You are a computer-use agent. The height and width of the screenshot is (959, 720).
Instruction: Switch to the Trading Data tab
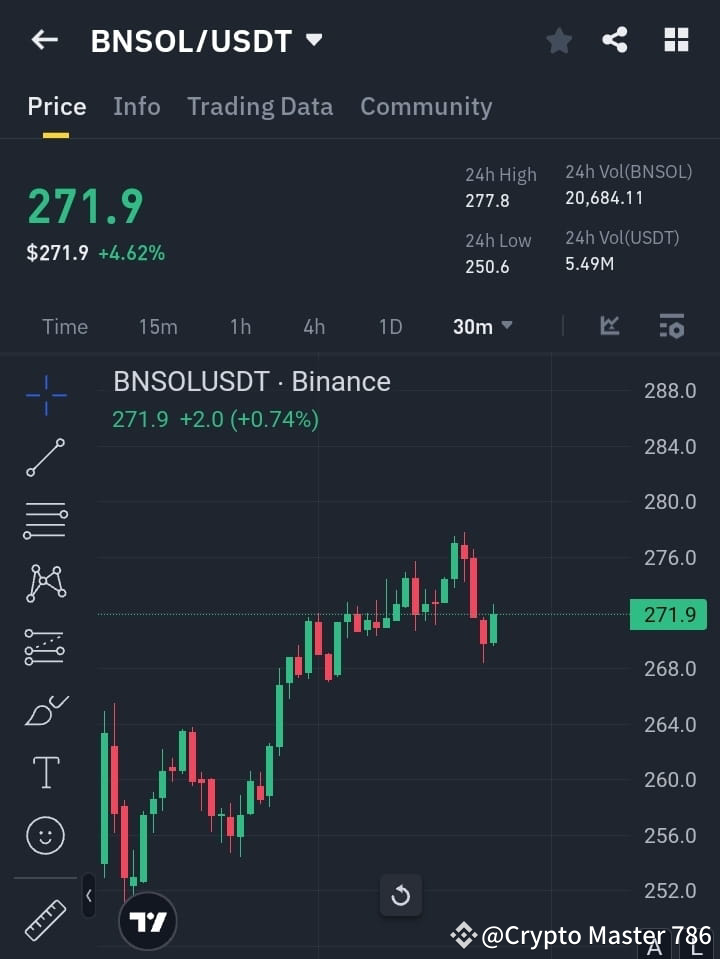(x=260, y=106)
